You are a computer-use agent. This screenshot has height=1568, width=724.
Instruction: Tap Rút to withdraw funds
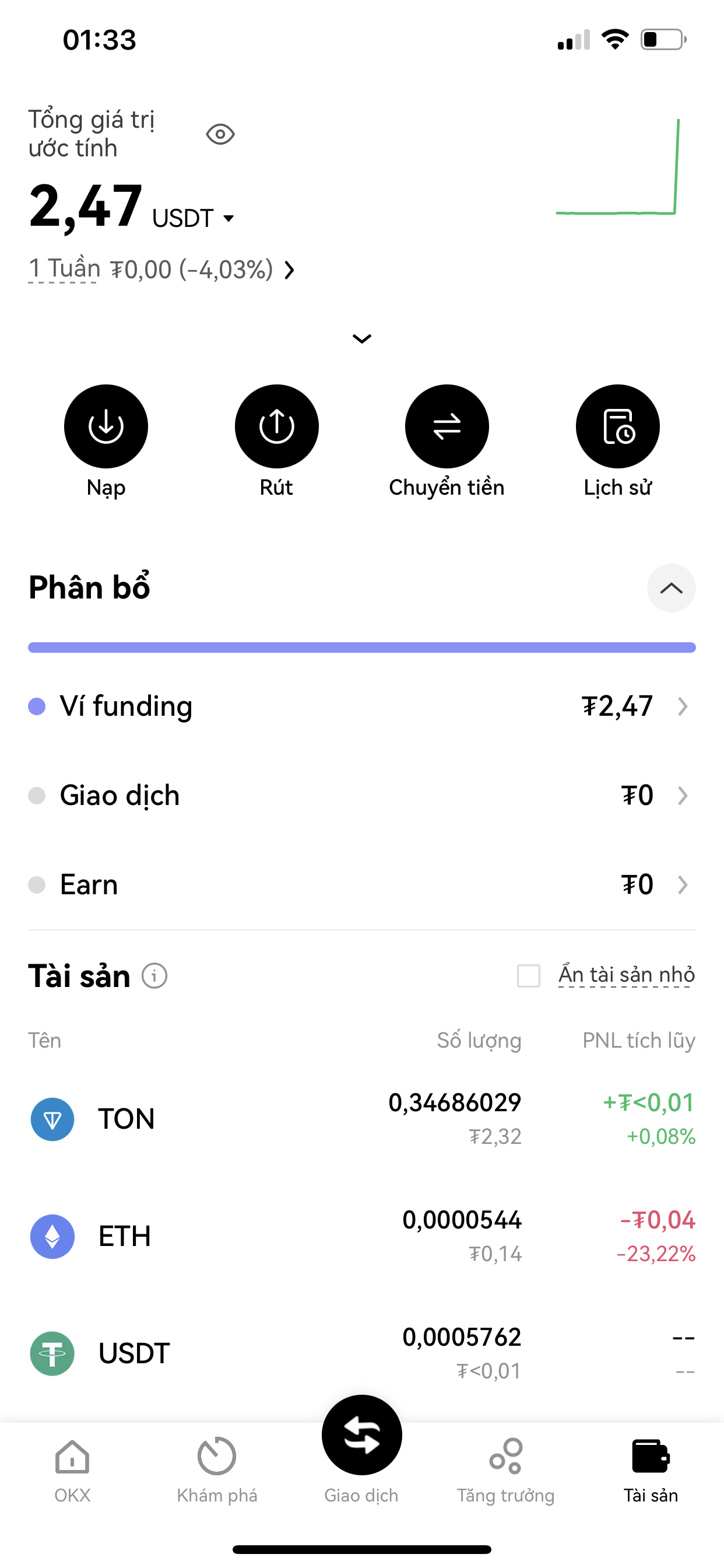coord(277,442)
